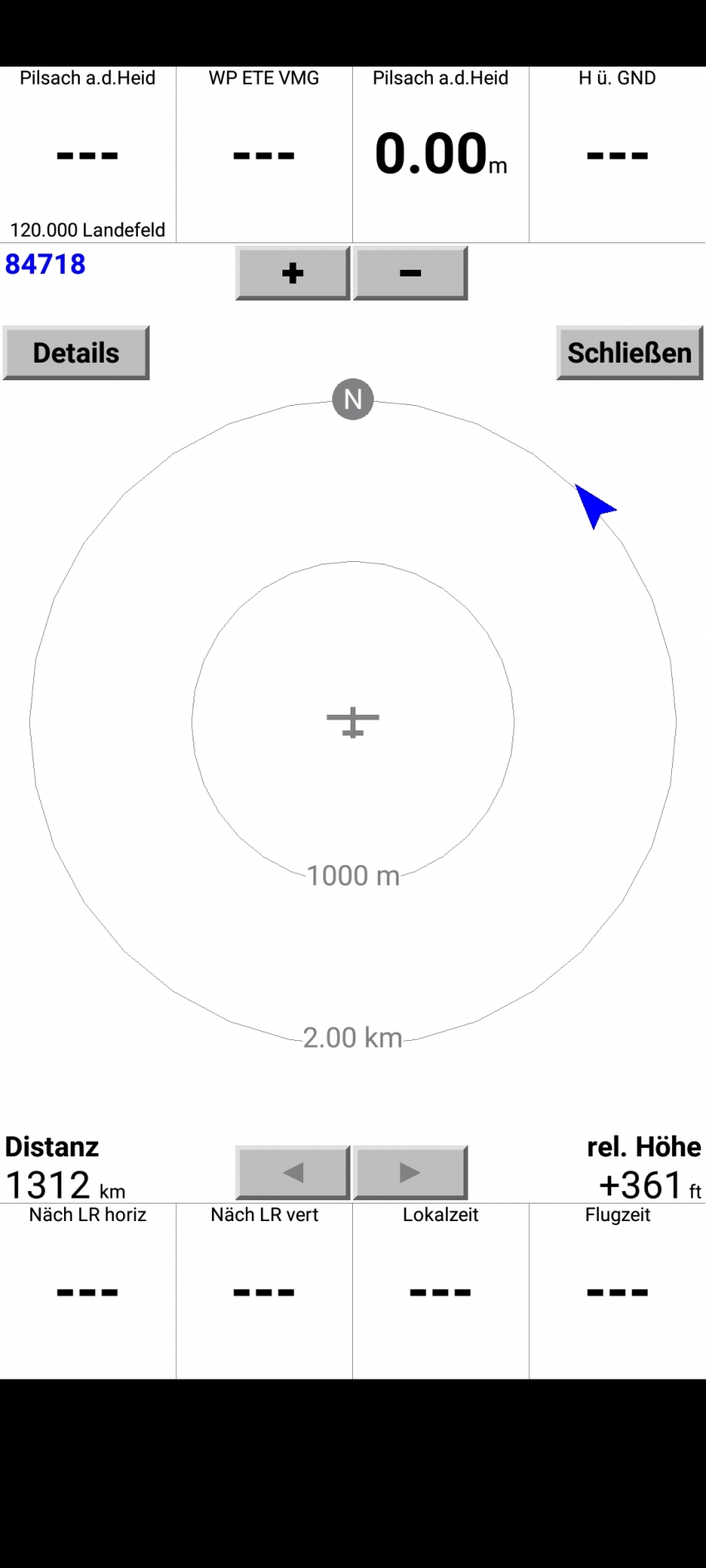Tap the minus zoom button
706x1568 pixels.
click(410, 273)
